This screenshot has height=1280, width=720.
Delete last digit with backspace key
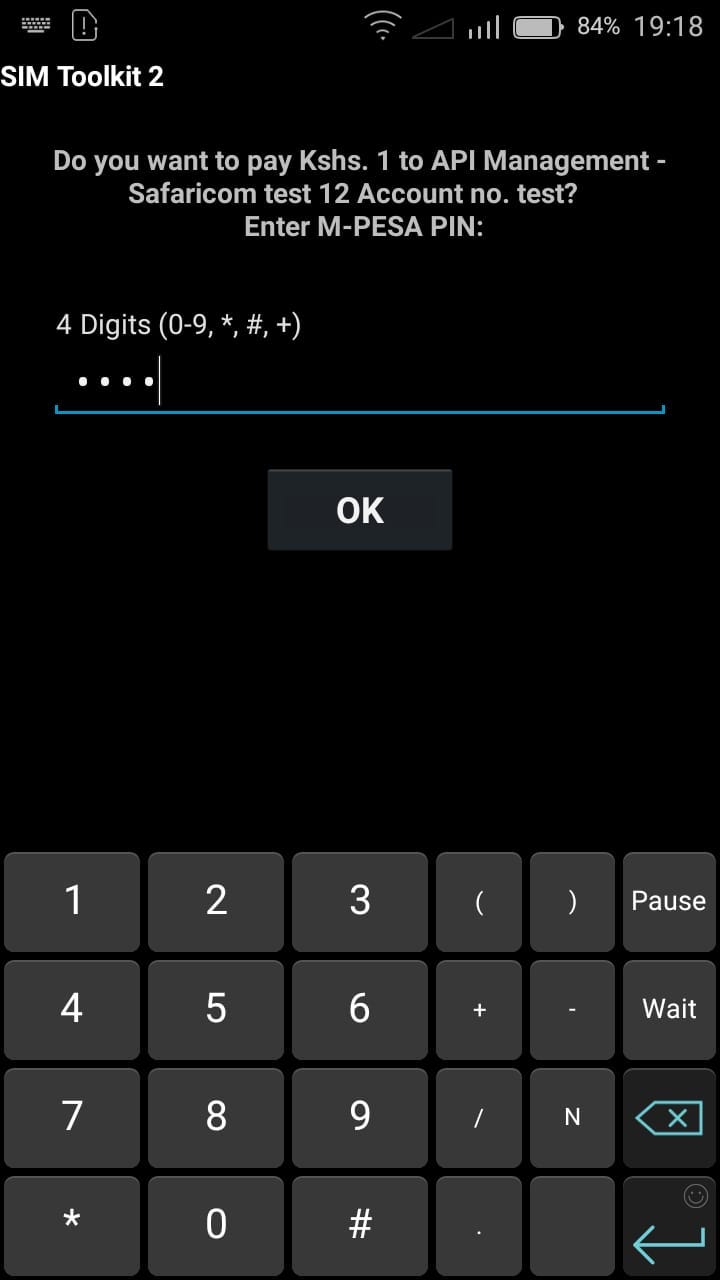point(669,1117)
